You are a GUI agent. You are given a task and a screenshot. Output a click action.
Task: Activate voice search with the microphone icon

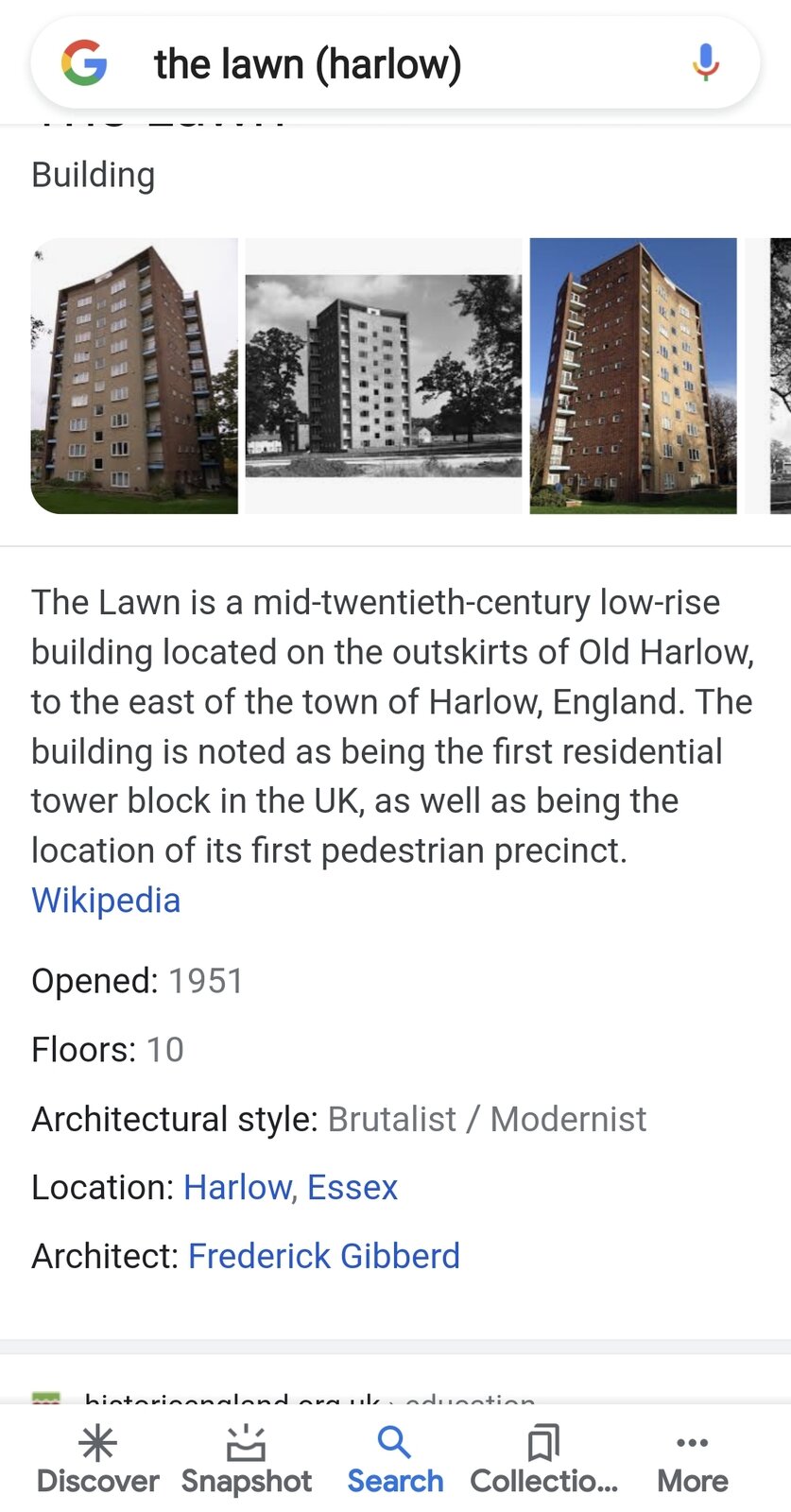tap(705, 62)
